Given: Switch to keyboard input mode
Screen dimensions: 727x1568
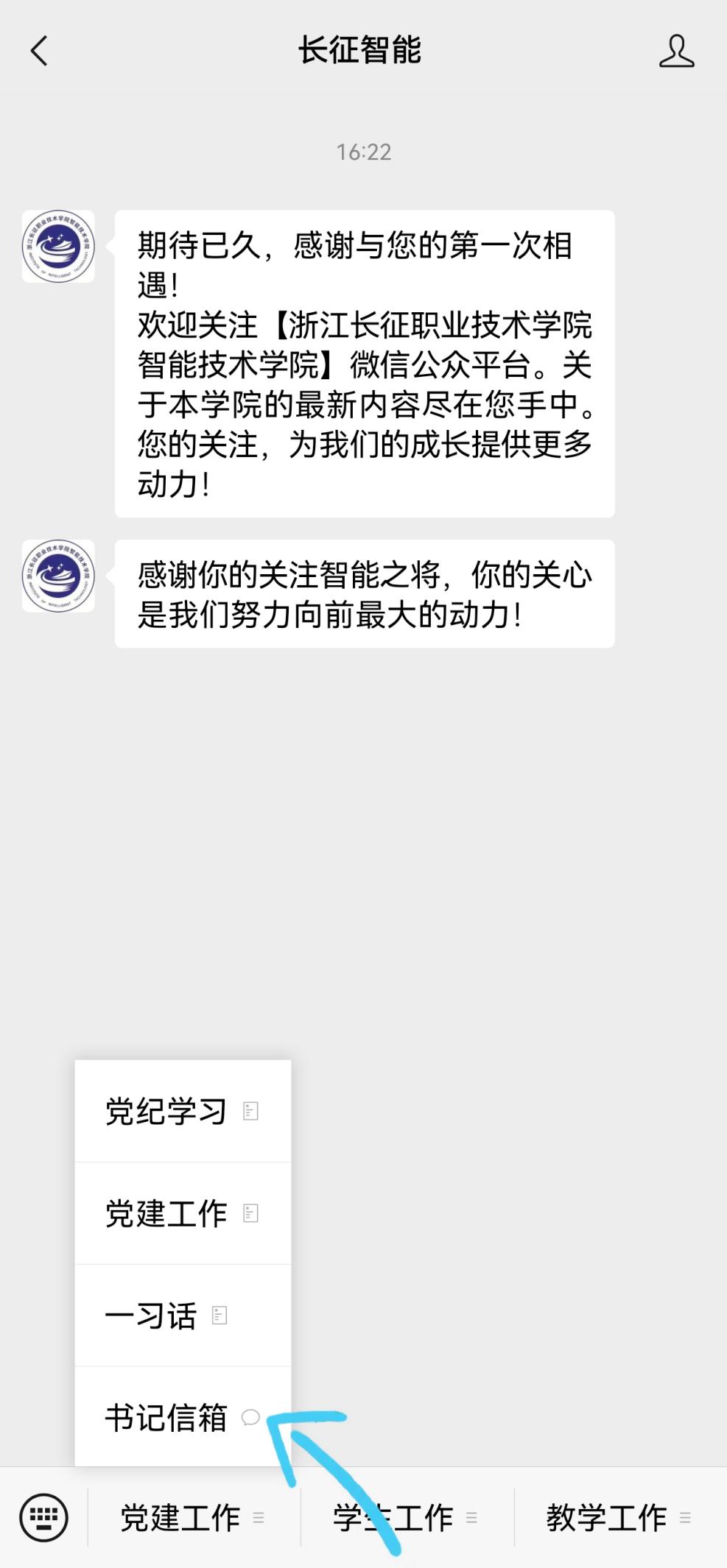Looking at the screenshot, I should coord(44,1517).
